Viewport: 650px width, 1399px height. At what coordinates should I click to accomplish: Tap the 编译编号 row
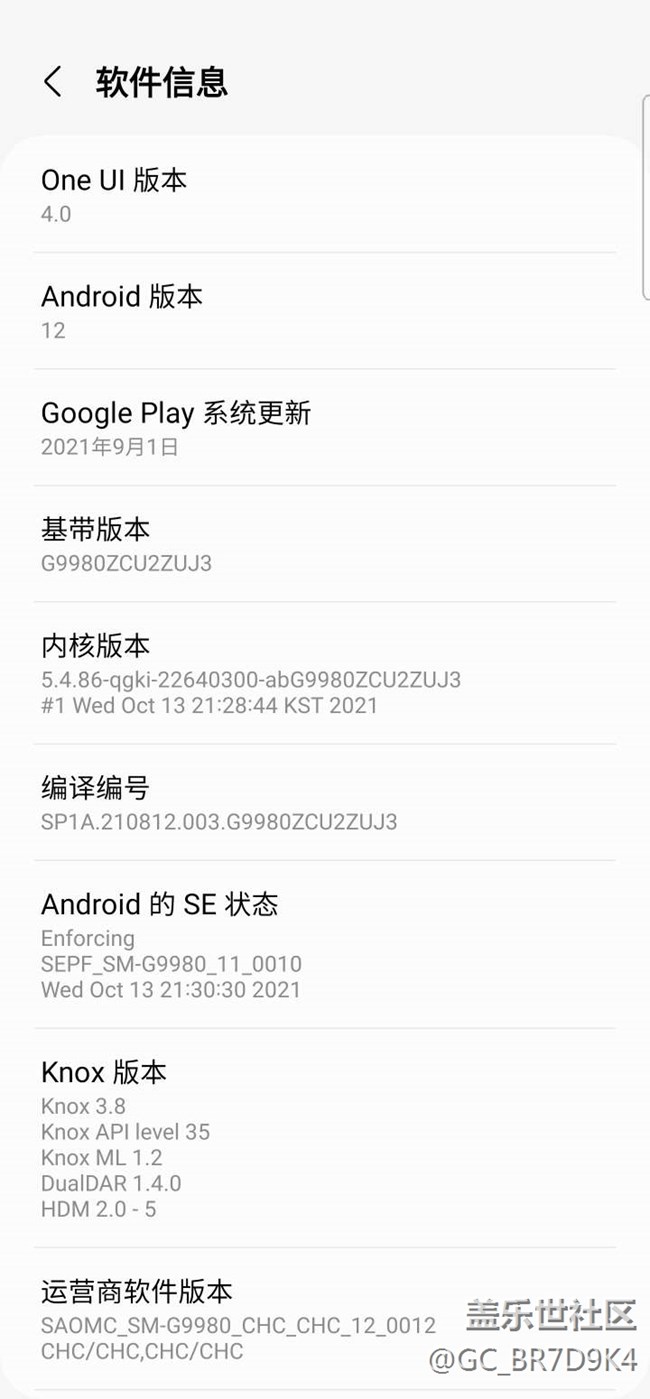click(324, 803)
